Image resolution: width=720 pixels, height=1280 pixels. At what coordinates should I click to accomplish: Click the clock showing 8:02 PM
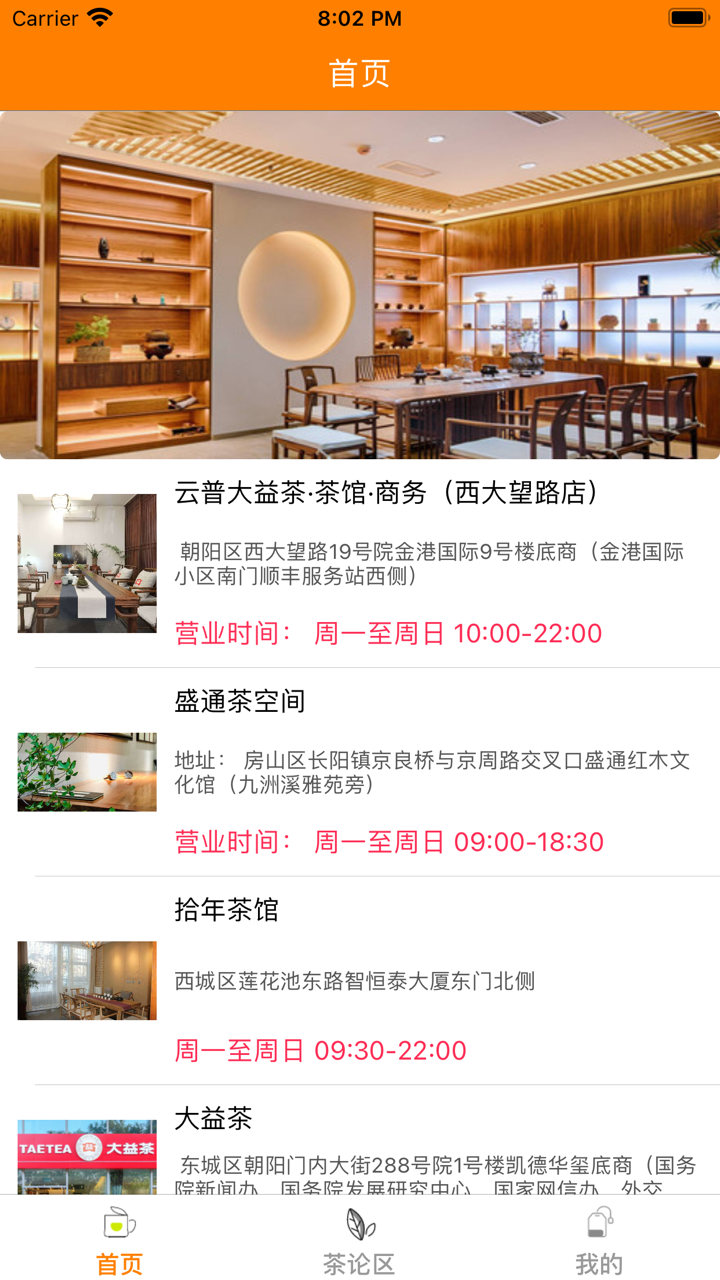[359, 17]
